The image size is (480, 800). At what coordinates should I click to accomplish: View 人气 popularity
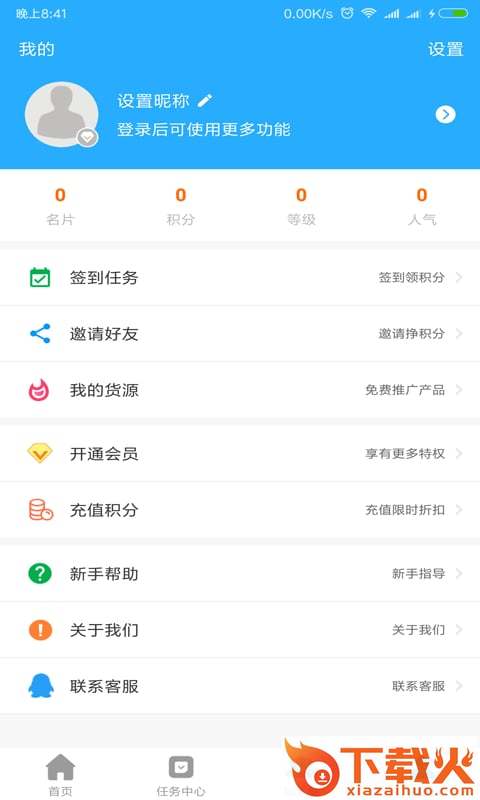[x=422, y=206]
